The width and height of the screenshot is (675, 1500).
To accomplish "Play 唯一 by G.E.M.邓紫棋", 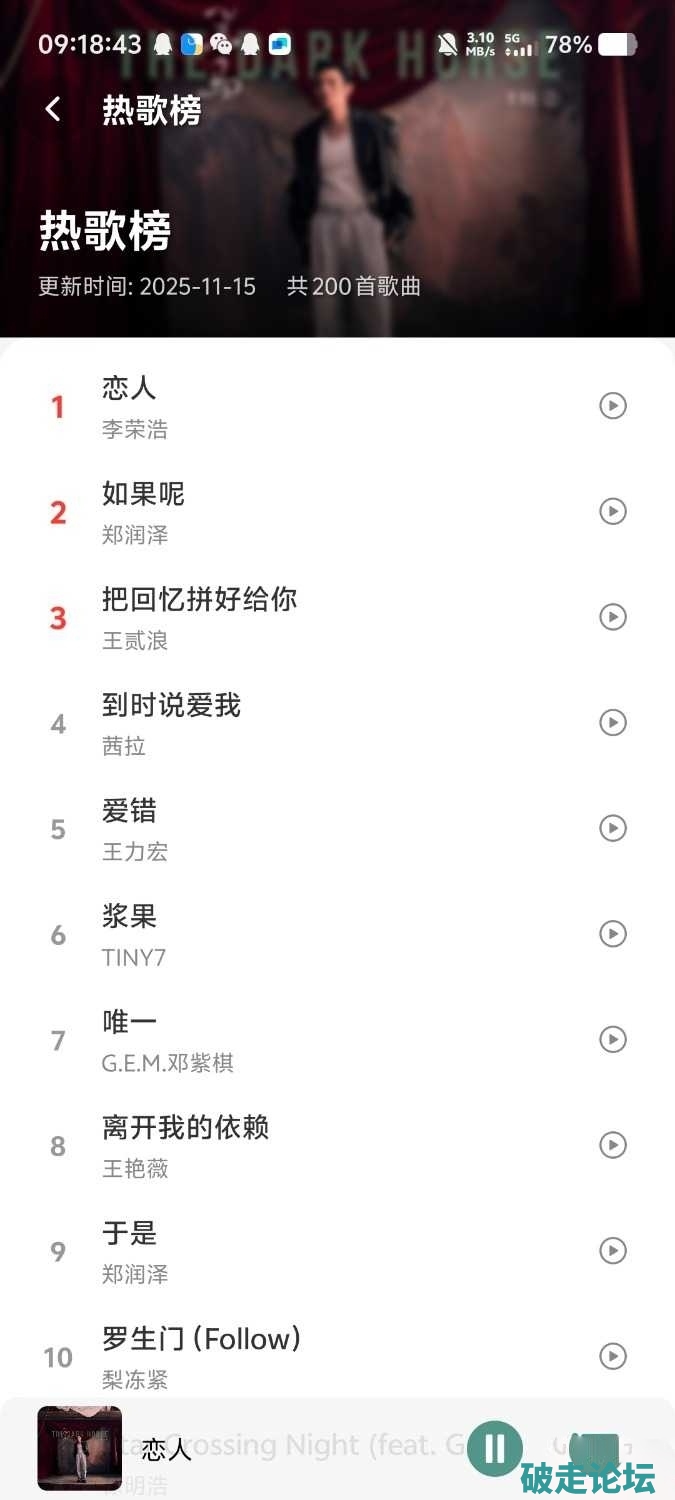I will [612, 1040].
